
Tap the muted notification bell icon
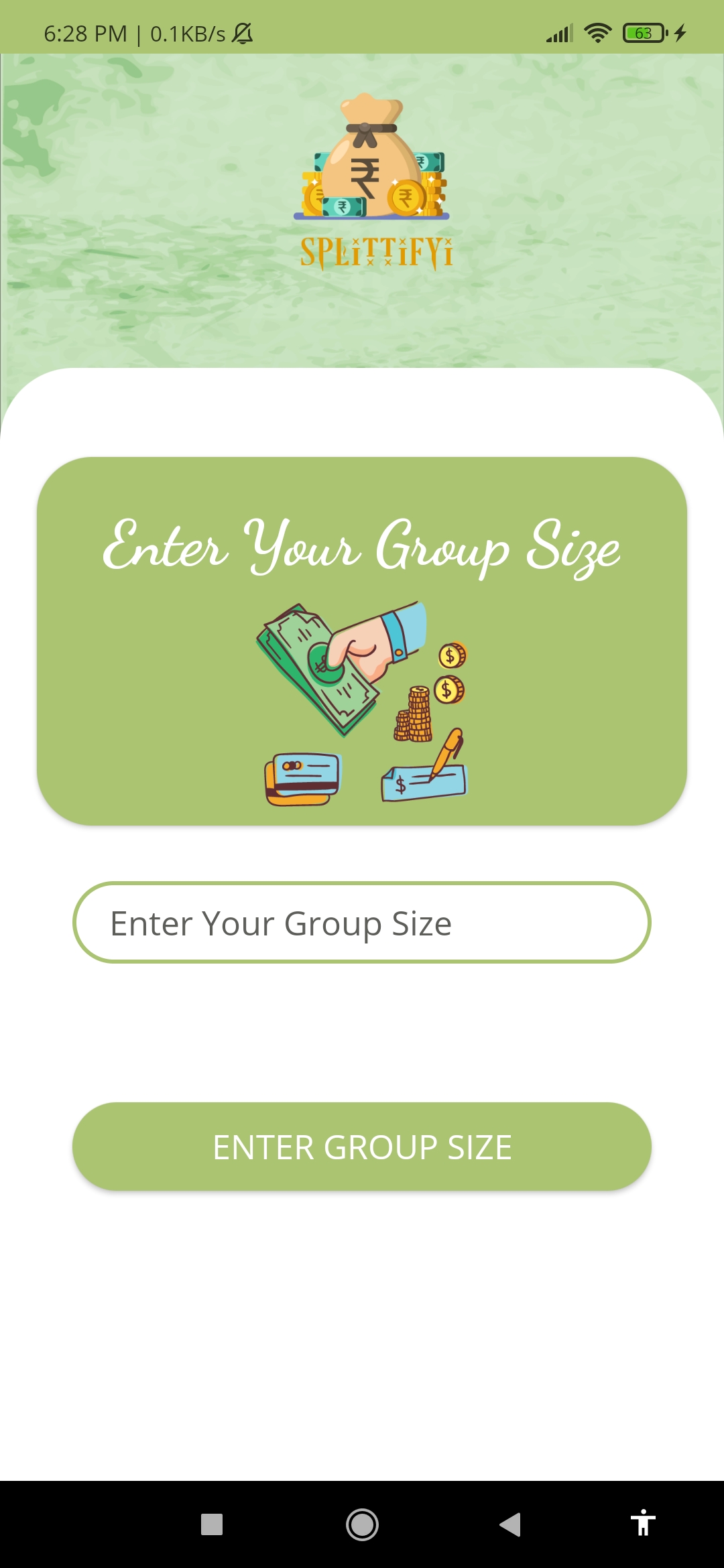pos(243,34)
